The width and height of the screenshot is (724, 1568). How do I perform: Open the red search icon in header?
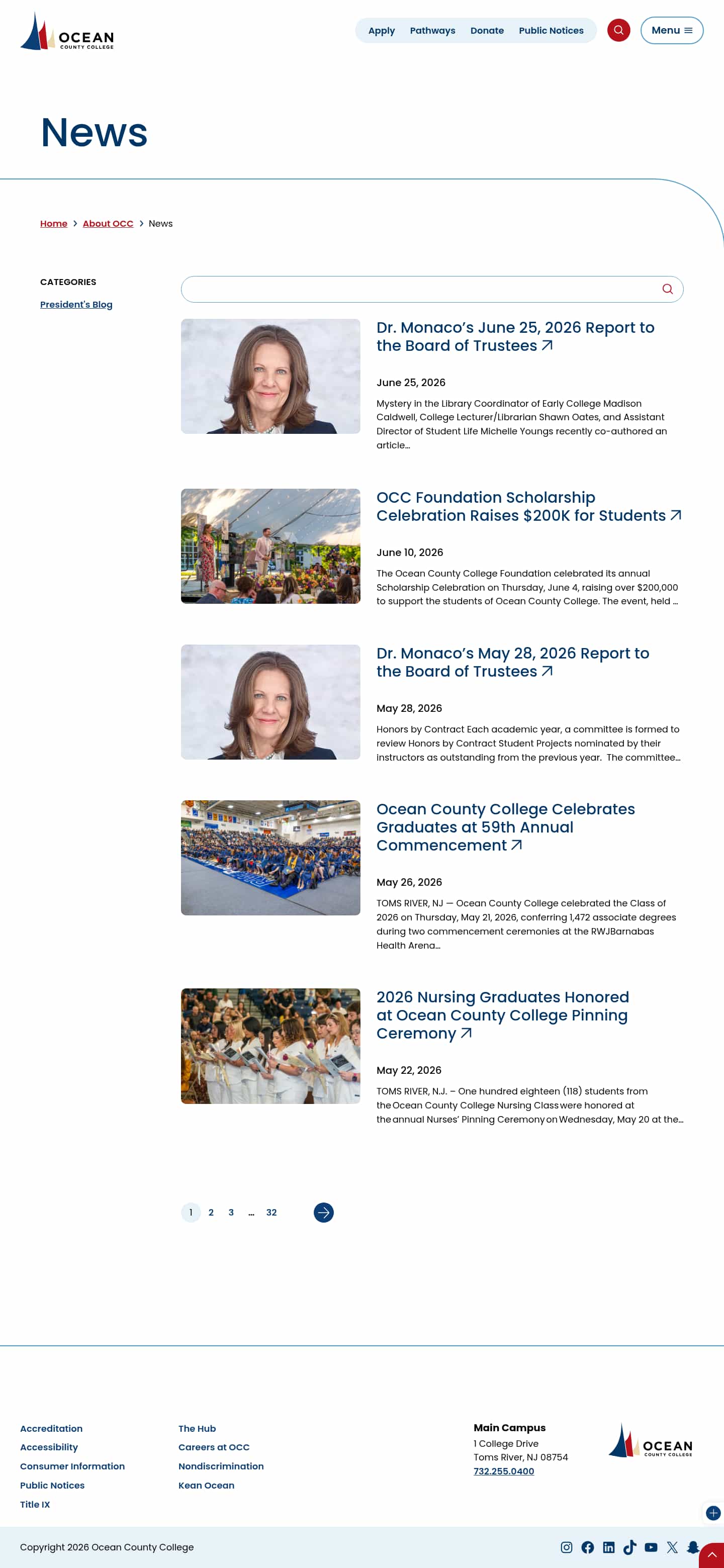[x=618, y=31]
